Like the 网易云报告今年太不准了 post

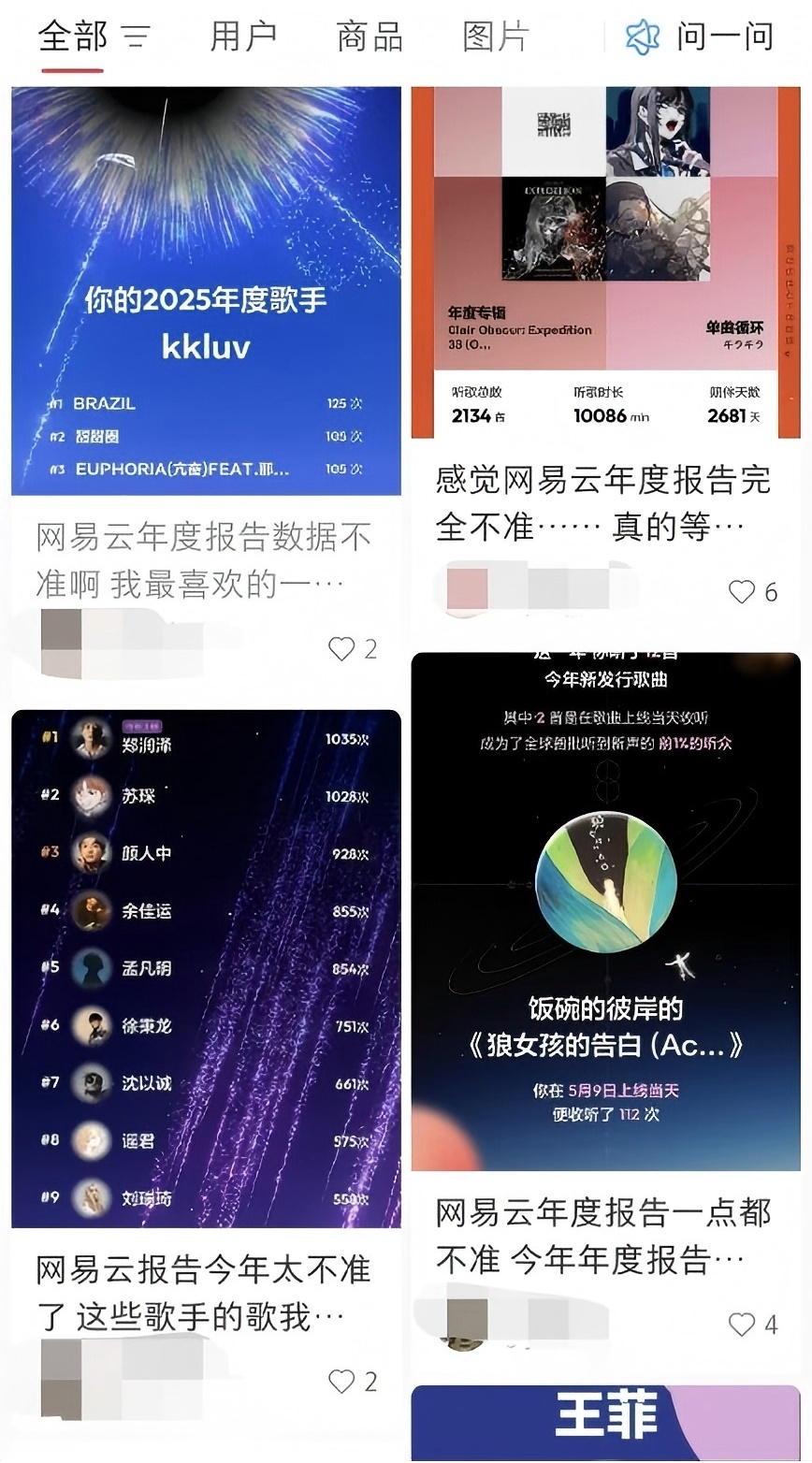pos(342,1382)
